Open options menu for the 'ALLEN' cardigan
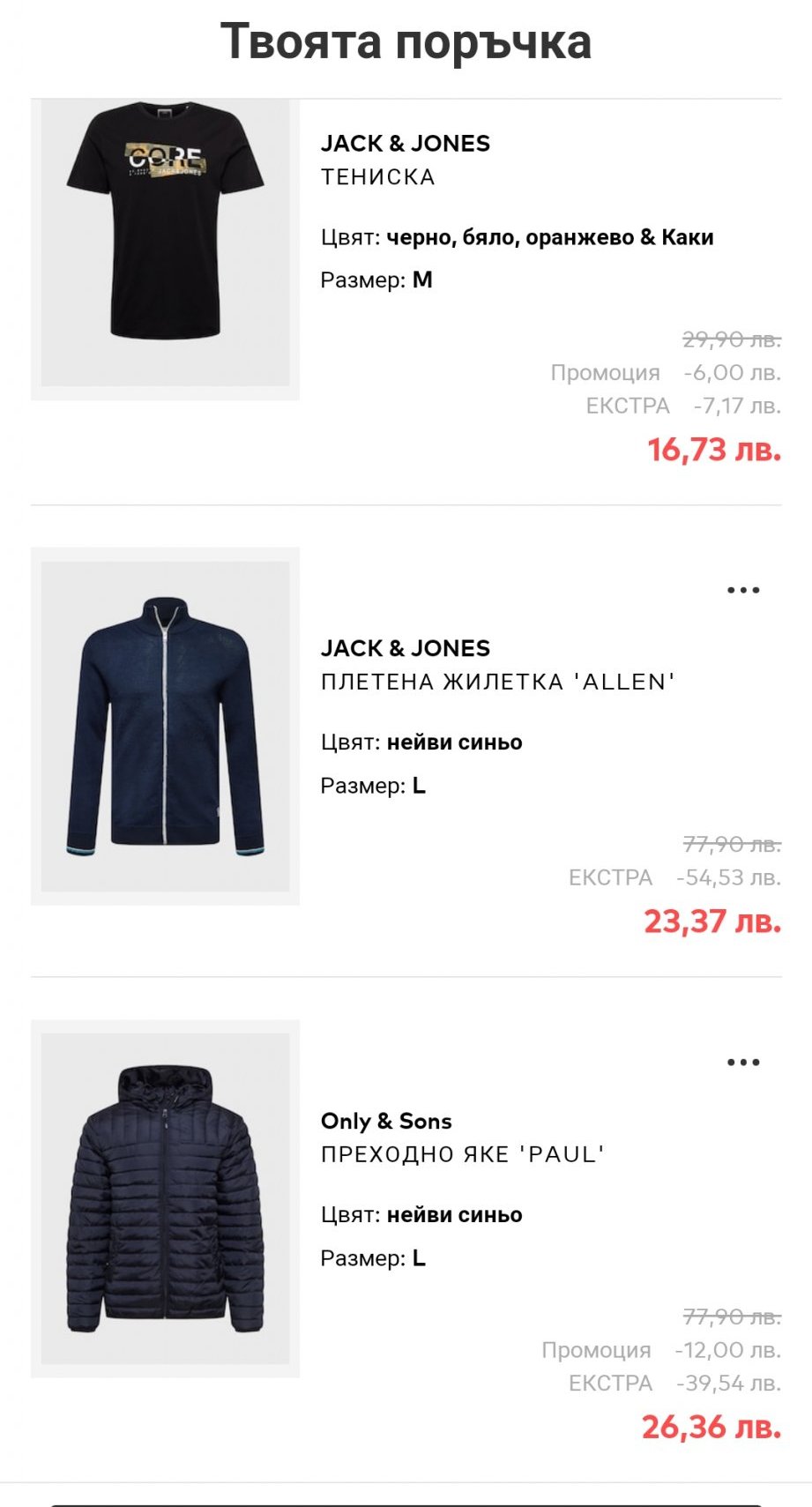 click(x=743, y=590)
